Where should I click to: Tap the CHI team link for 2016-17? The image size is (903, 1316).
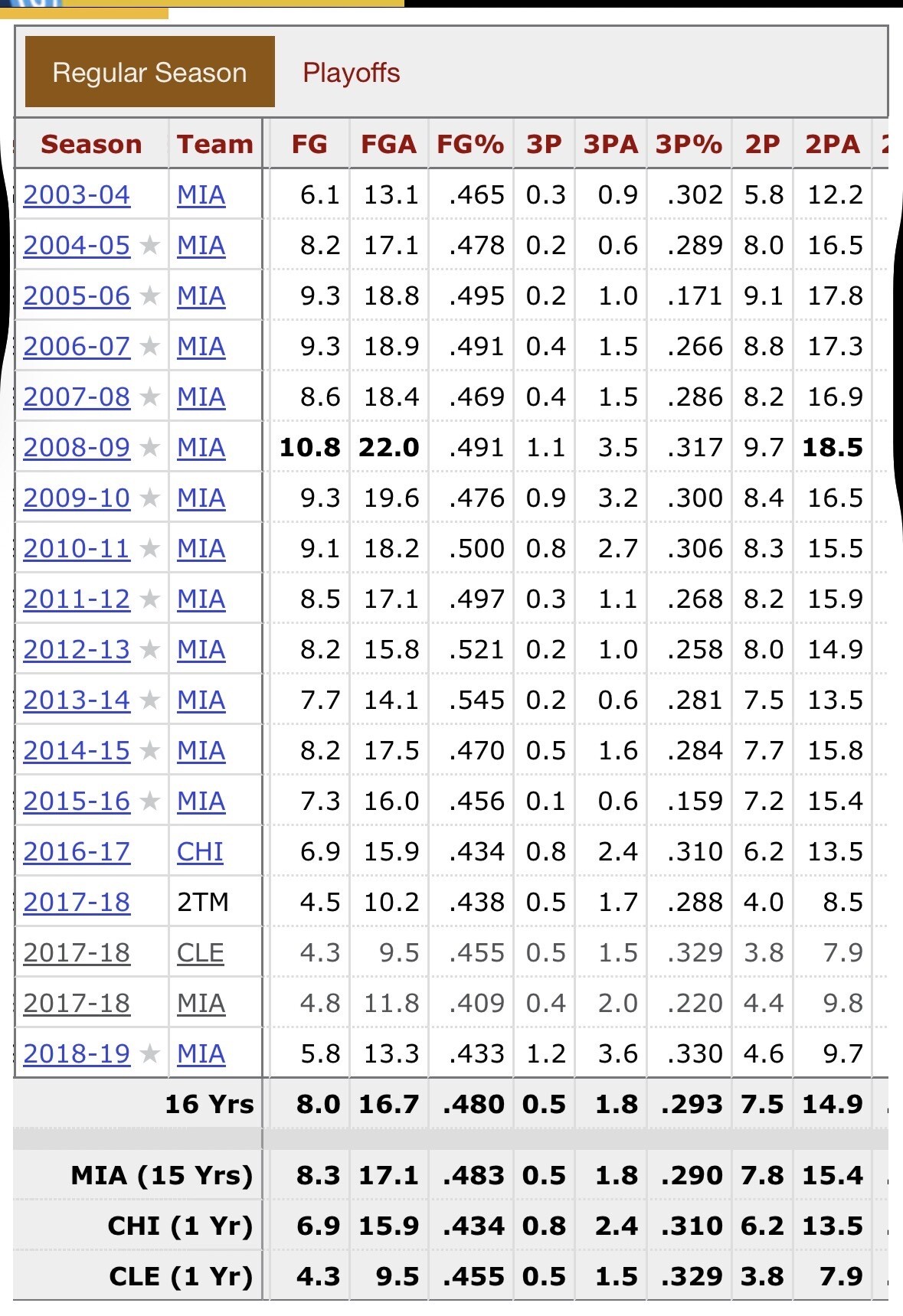tap(200, 851)
